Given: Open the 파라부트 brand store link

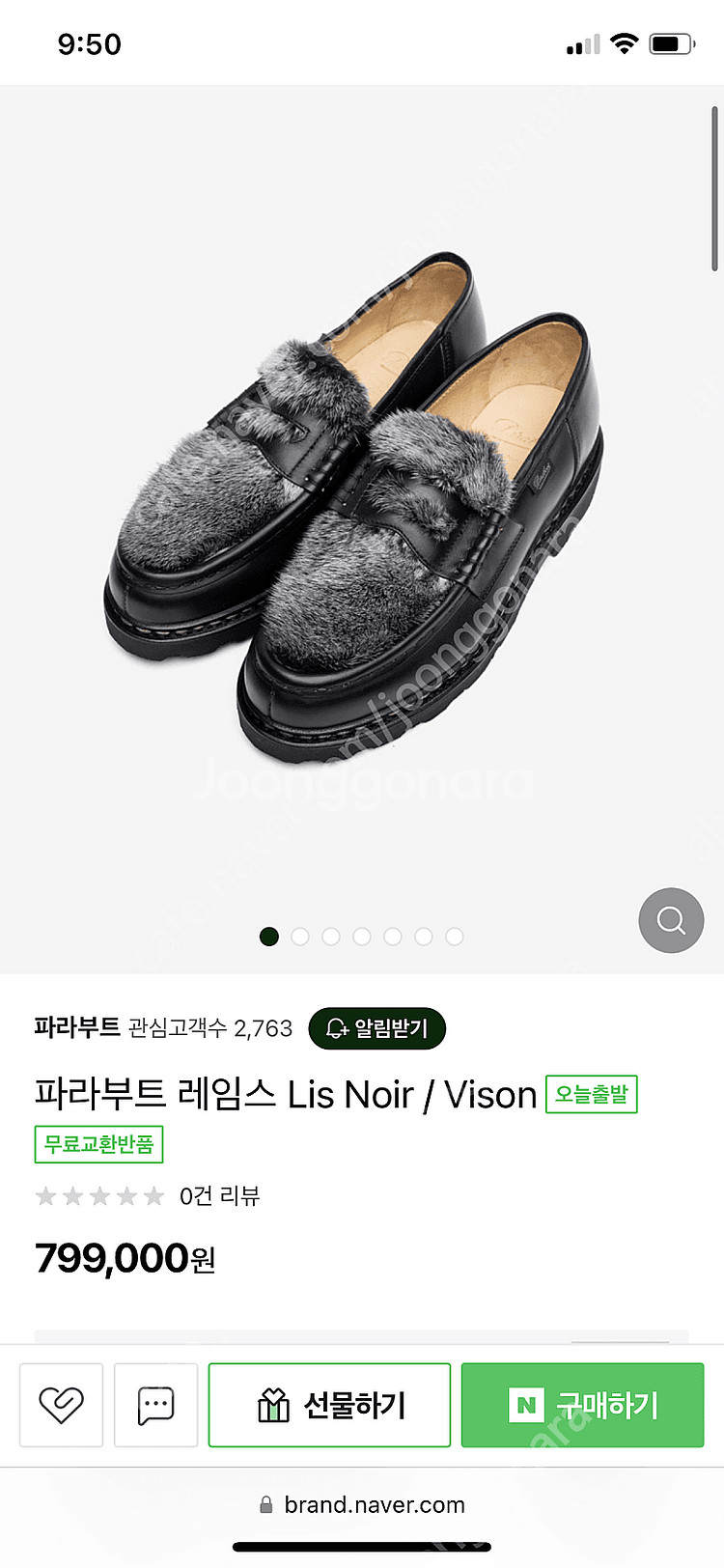Looking at the screenshot, I should (x=77, y=1027).
